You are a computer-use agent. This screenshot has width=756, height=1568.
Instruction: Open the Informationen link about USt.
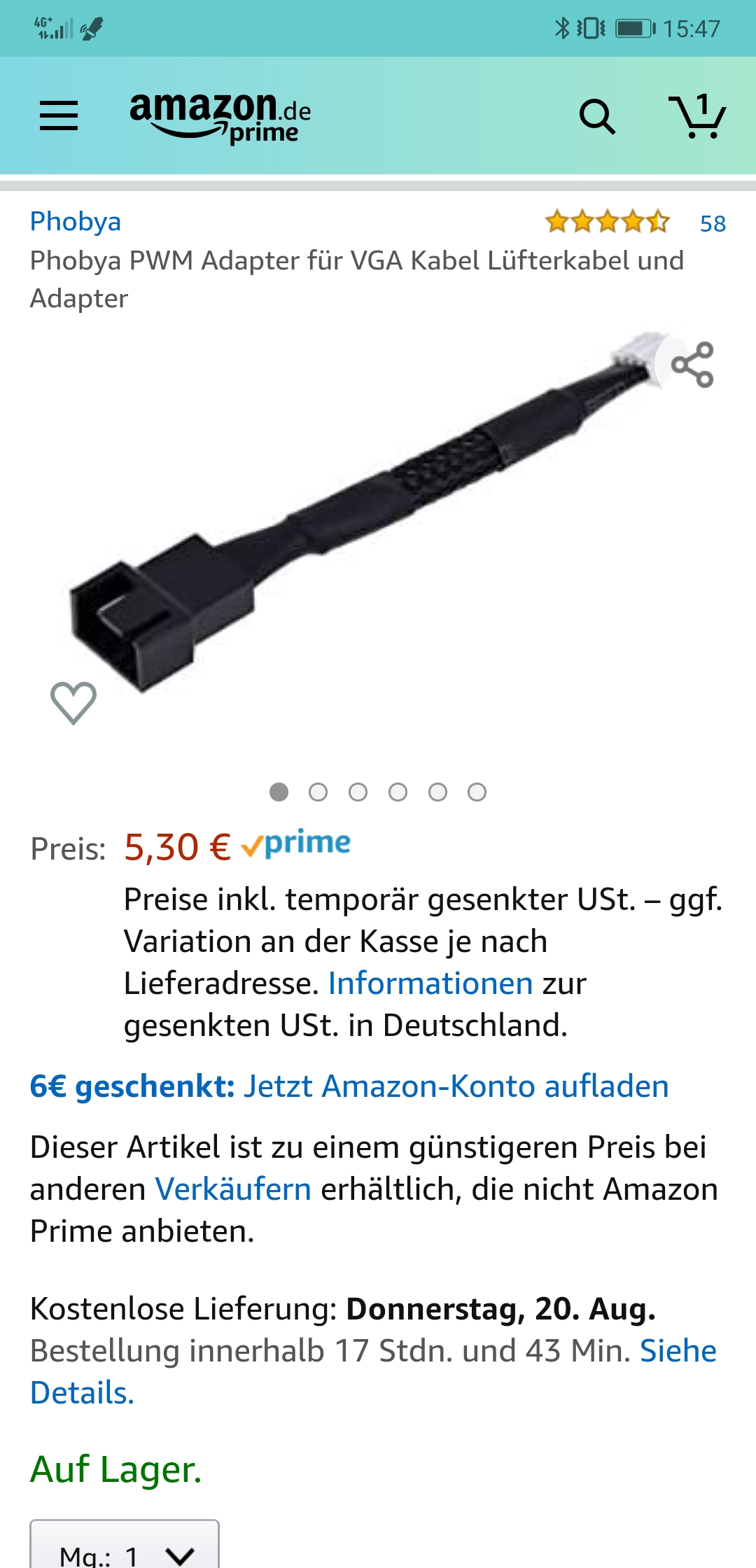click(x=430, y=983)
